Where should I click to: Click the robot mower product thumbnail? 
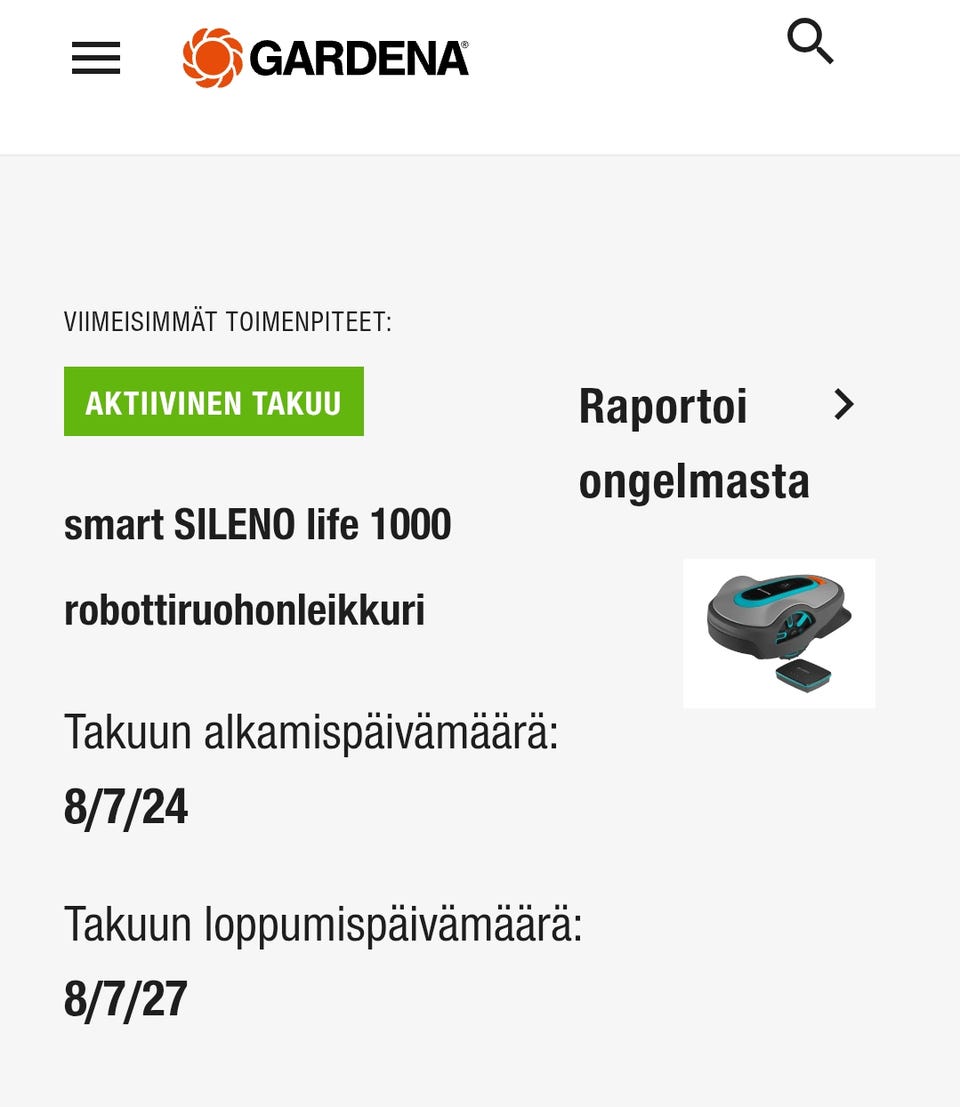(x=779, y=633)
